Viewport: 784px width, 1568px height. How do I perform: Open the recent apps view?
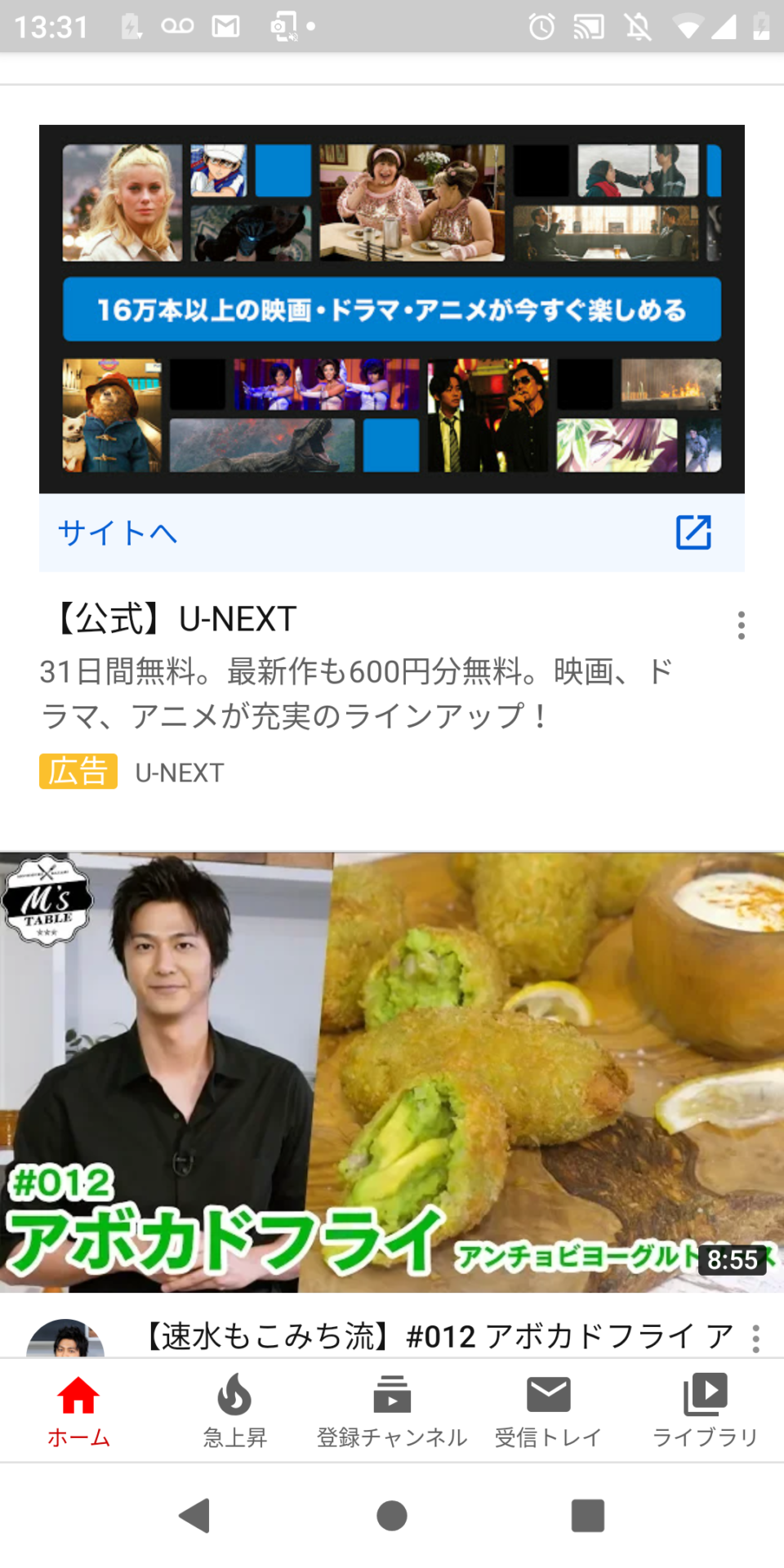(588, 1516)
